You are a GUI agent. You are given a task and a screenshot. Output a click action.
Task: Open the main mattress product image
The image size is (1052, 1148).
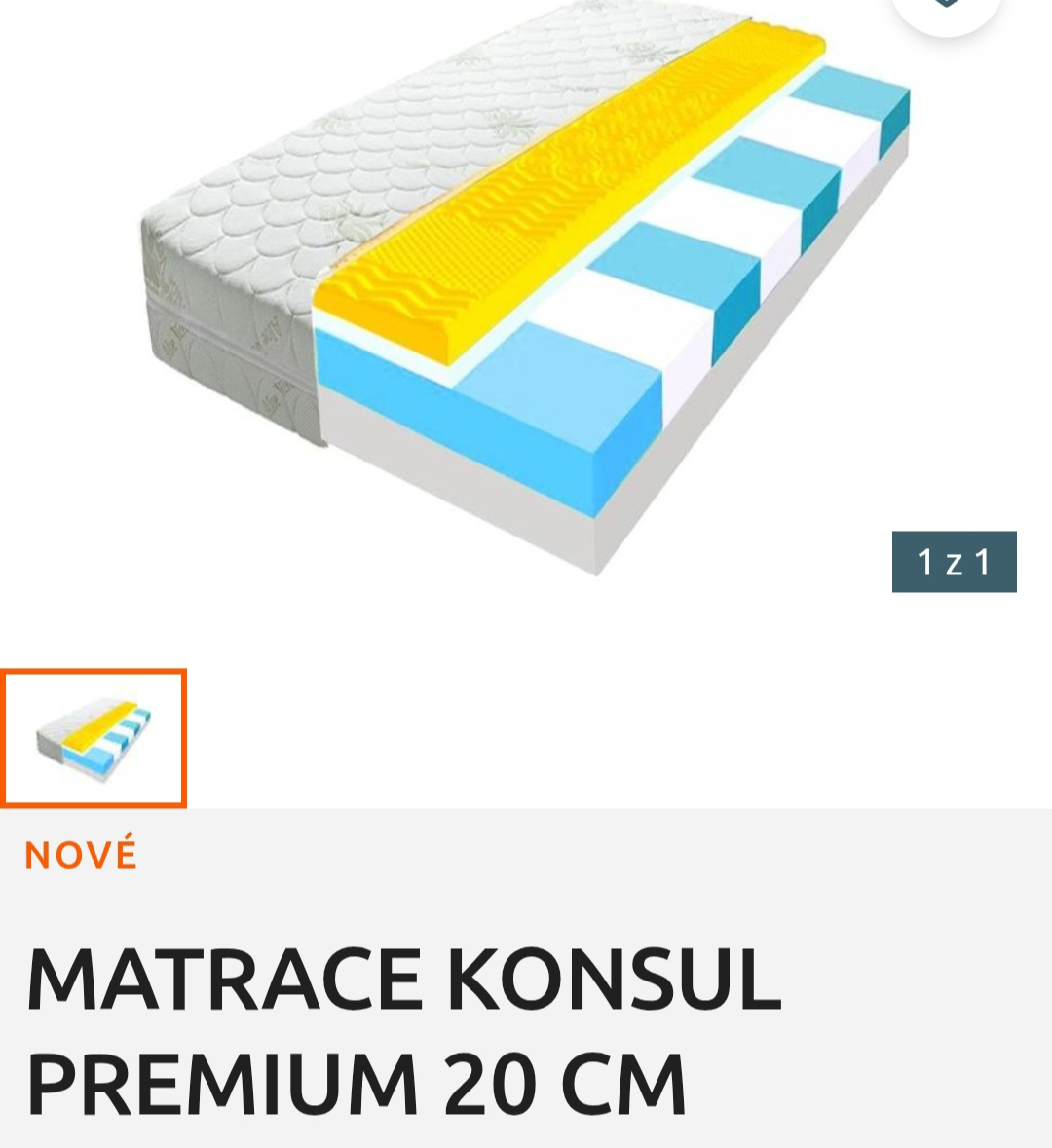pyautogui.click(x=526, y=292)
